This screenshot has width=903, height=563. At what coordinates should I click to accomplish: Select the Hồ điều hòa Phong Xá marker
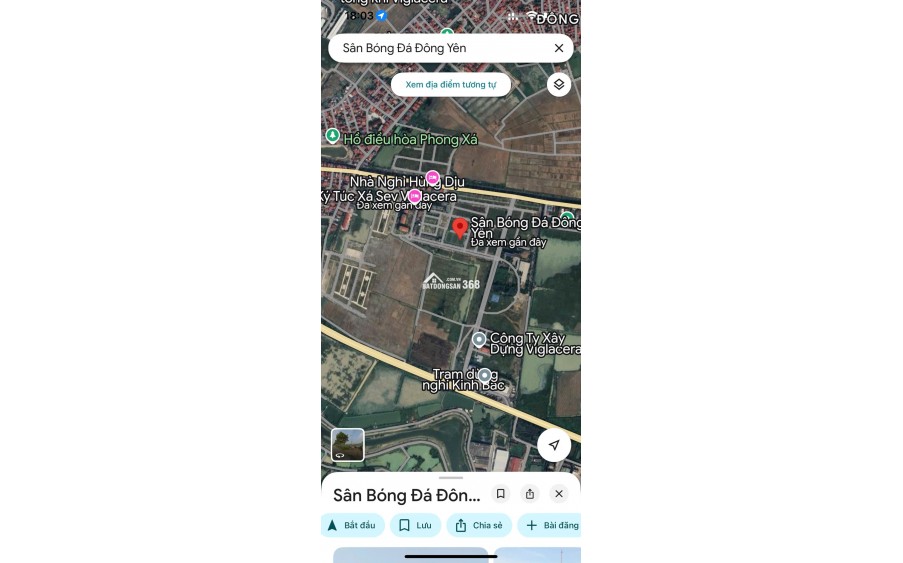pos(333,136)
